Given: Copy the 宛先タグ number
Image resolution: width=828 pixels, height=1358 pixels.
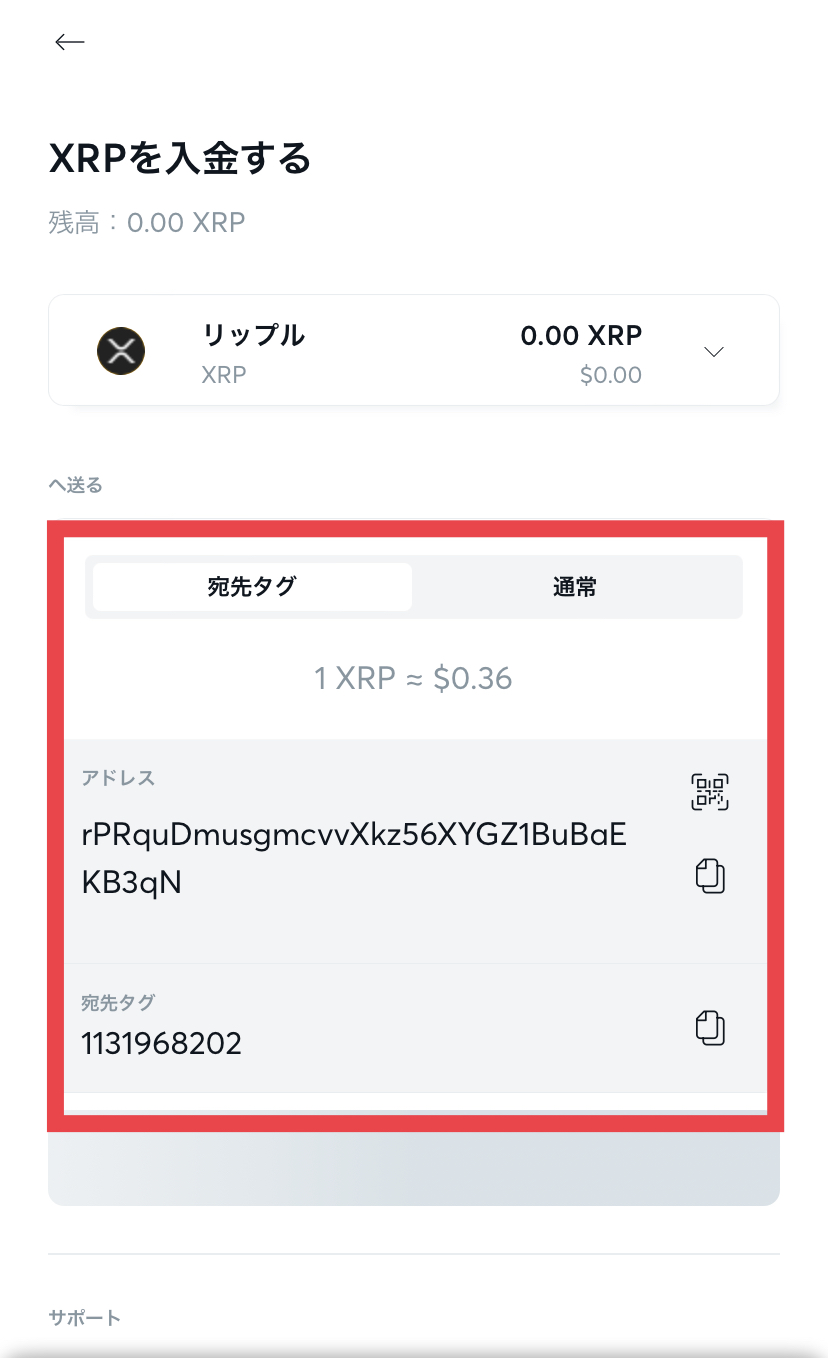Looking at the screenshot, I should [710, 1028].
